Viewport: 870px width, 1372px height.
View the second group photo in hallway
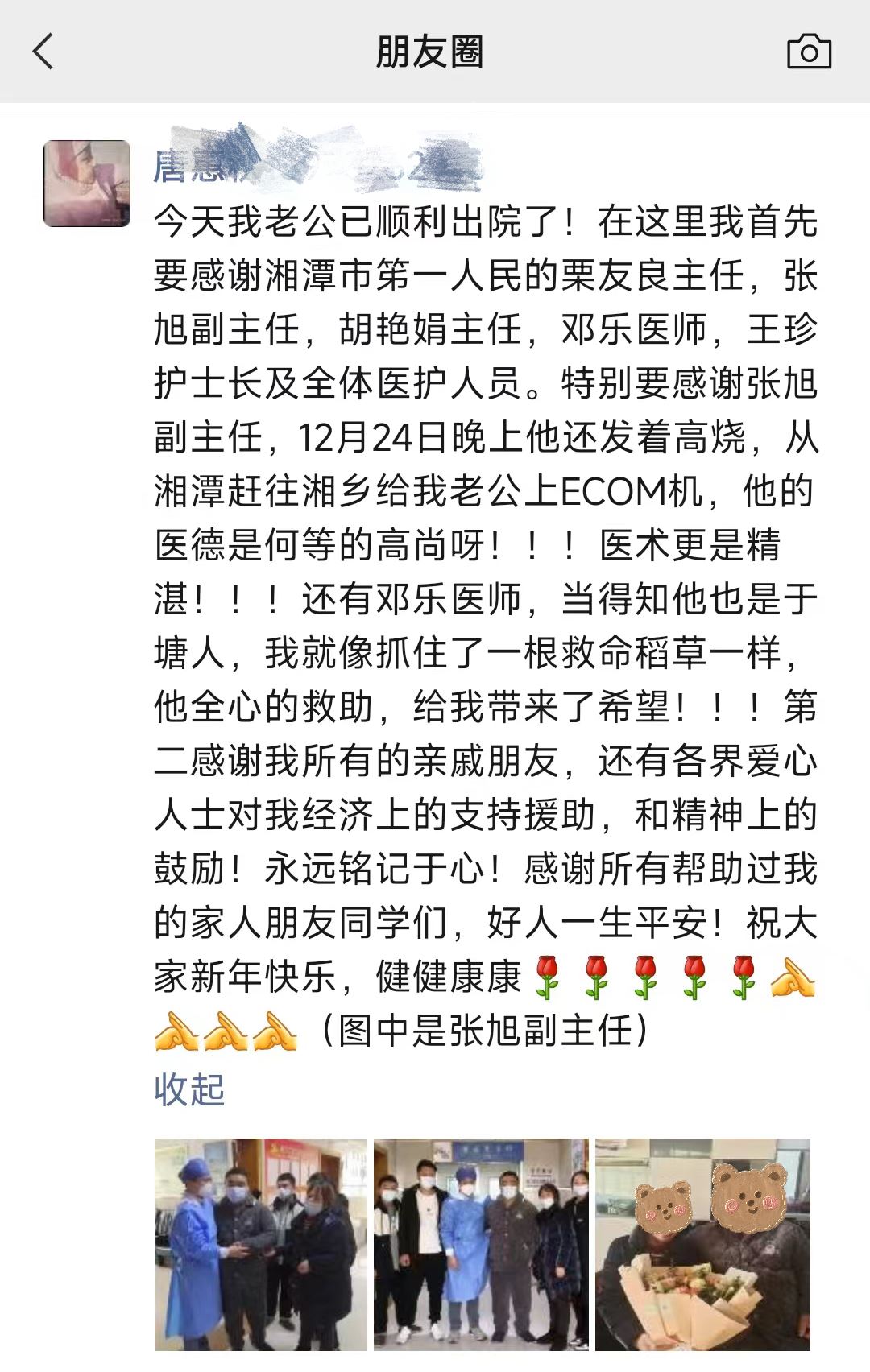click(x=481, y=1244)
